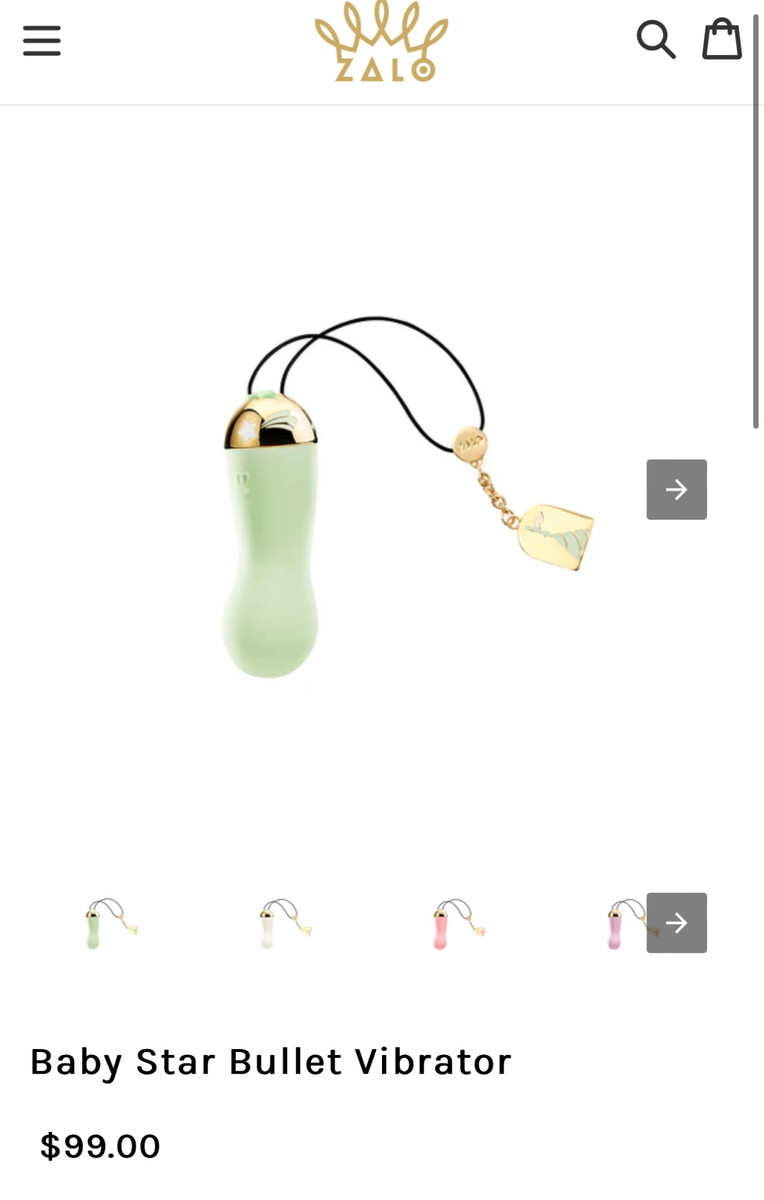Viewport: 764px width, 1200px height.
Task: Select the white vibrator thumbnail
Action: (x=284, y=923)
